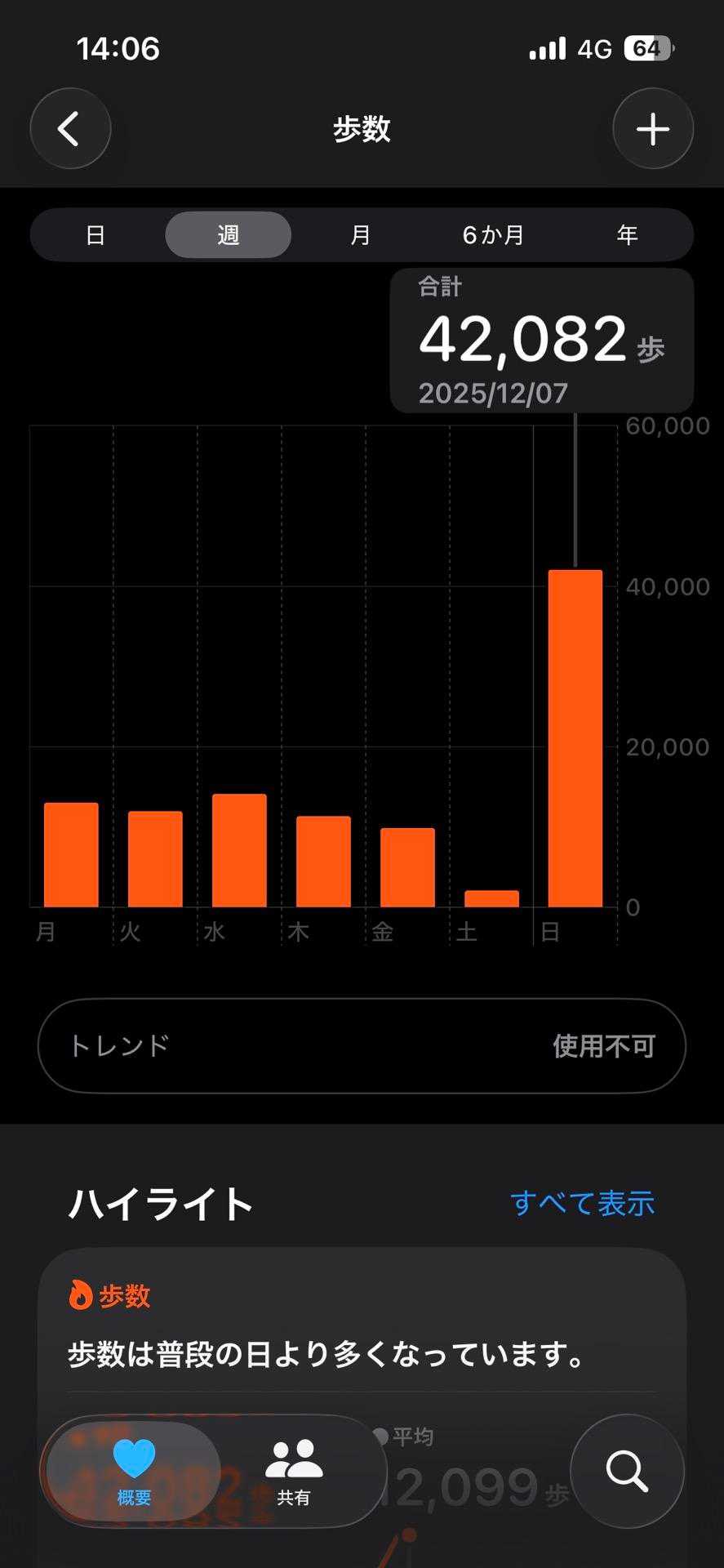
Task: Tap すべて表示 for highlights
Action: 582,1203
